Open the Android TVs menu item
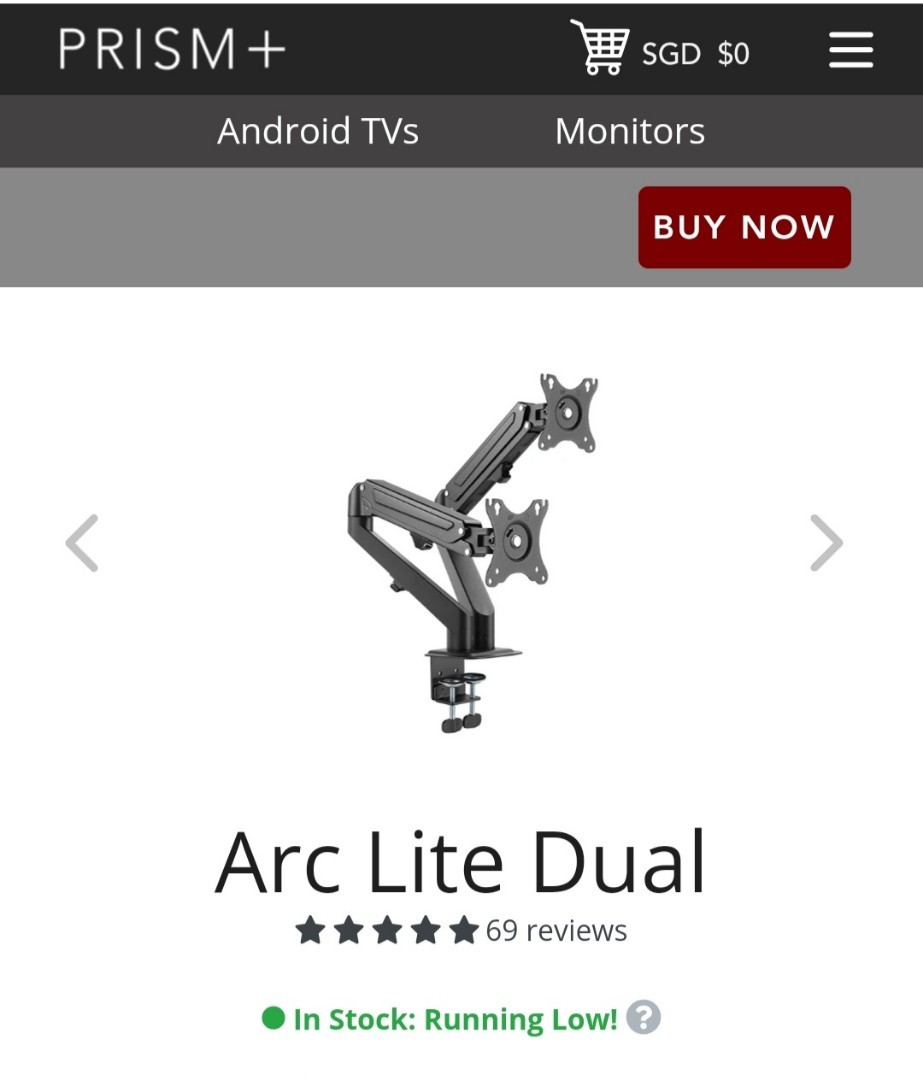The width and height of the screenshot is (923, 1080). (317, 130)
